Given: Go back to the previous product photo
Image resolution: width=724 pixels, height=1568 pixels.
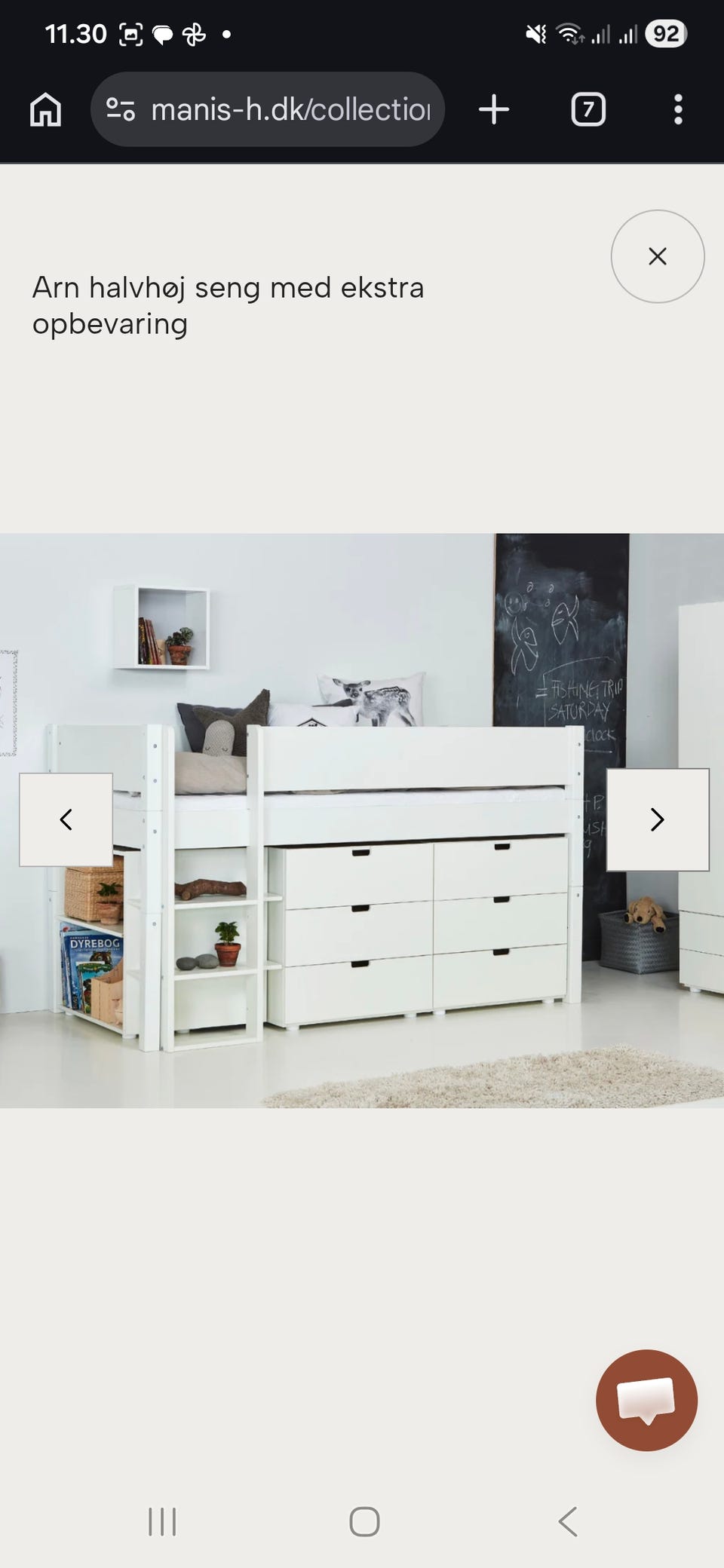Looking at the screenshot, I should pyautogui.click(x=66, y=819).
